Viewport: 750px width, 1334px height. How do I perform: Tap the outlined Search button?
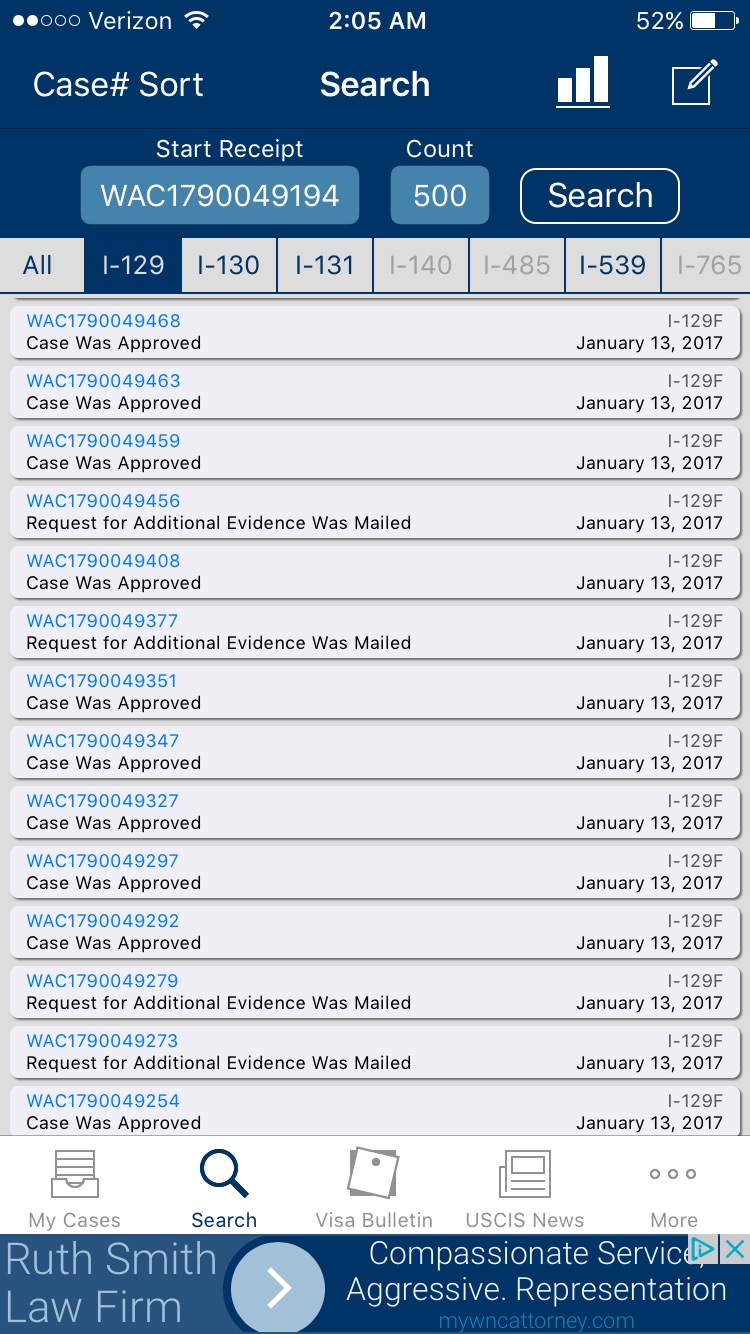tap(600, 196)
